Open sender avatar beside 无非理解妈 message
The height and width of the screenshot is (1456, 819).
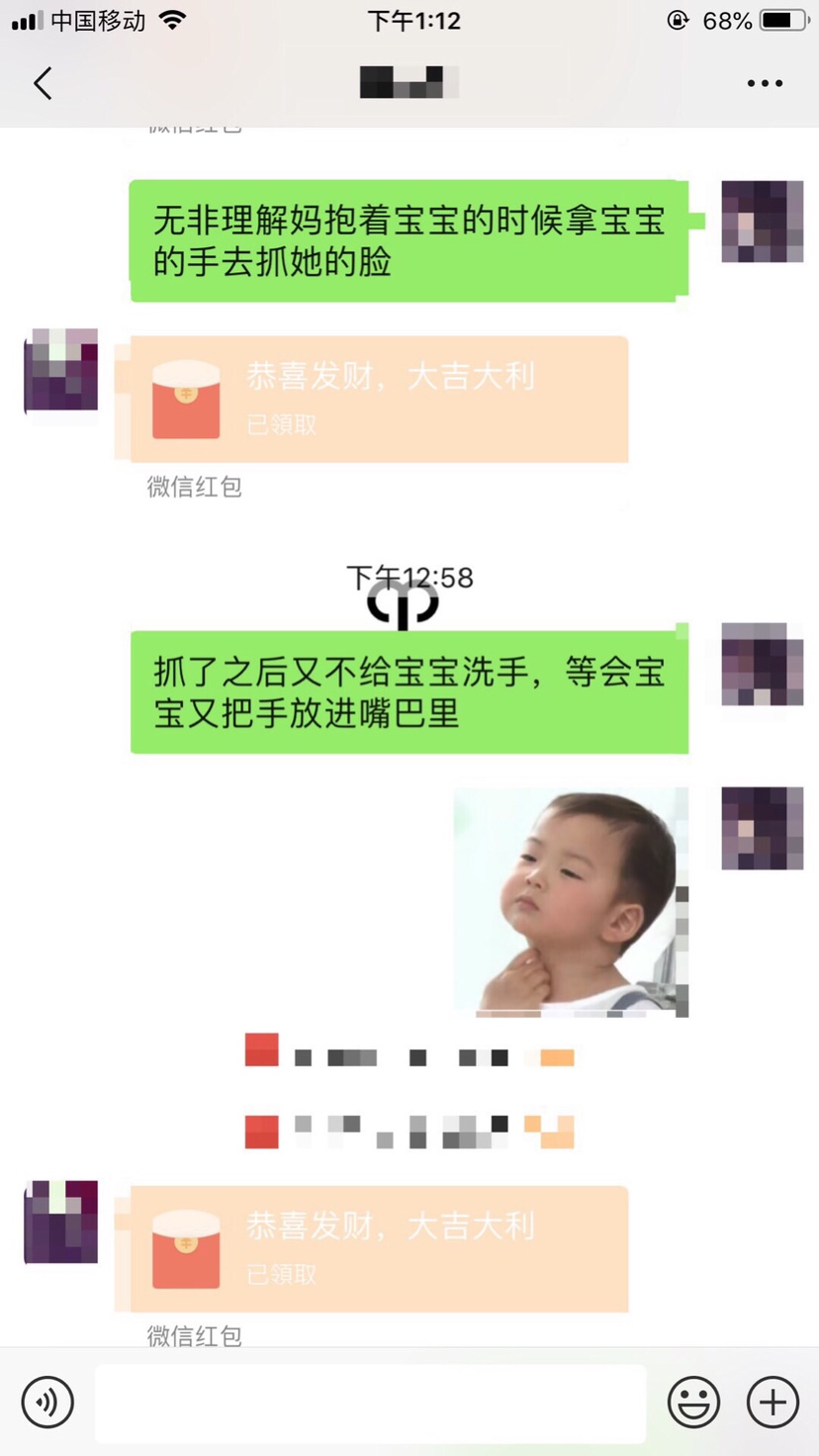click(762, 222)
